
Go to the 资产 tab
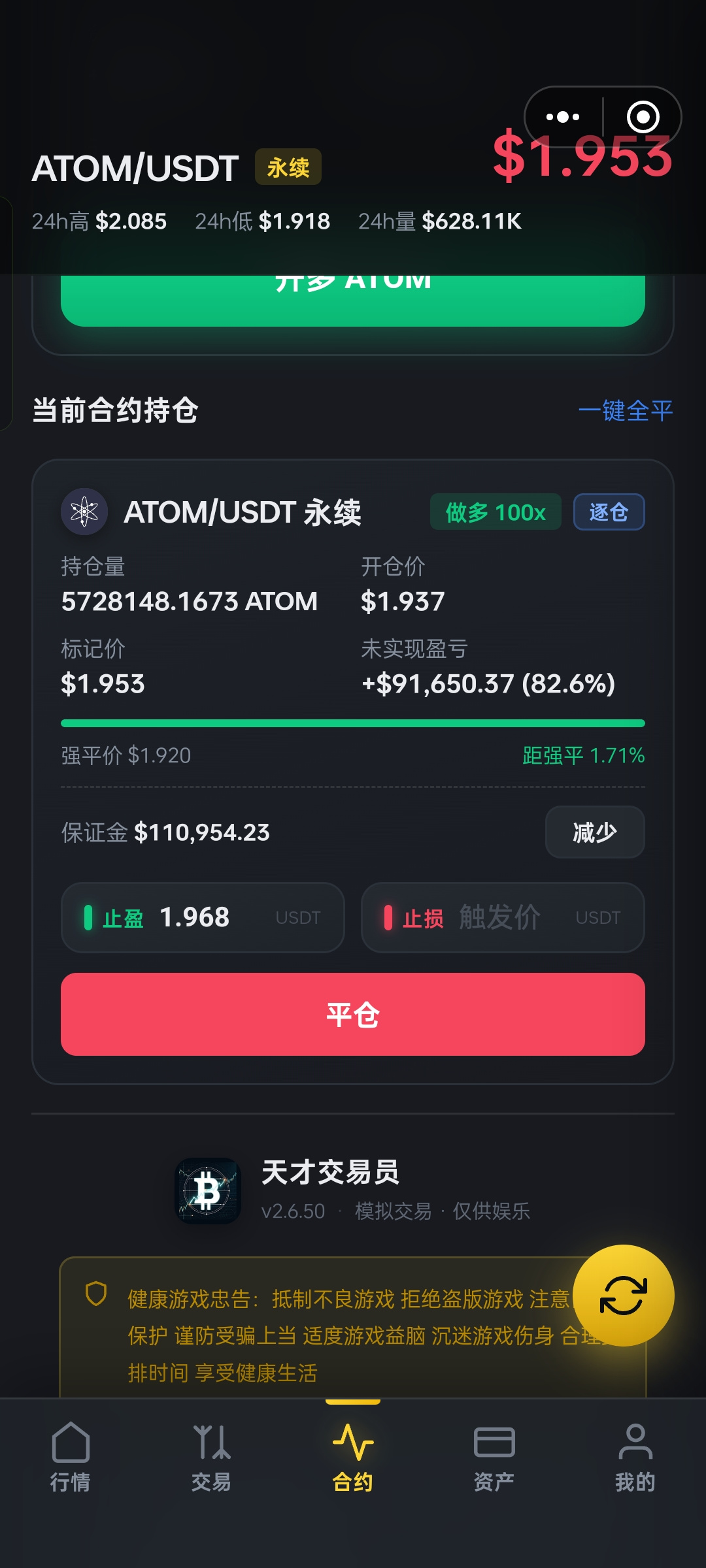click(x=494, y=1457)
